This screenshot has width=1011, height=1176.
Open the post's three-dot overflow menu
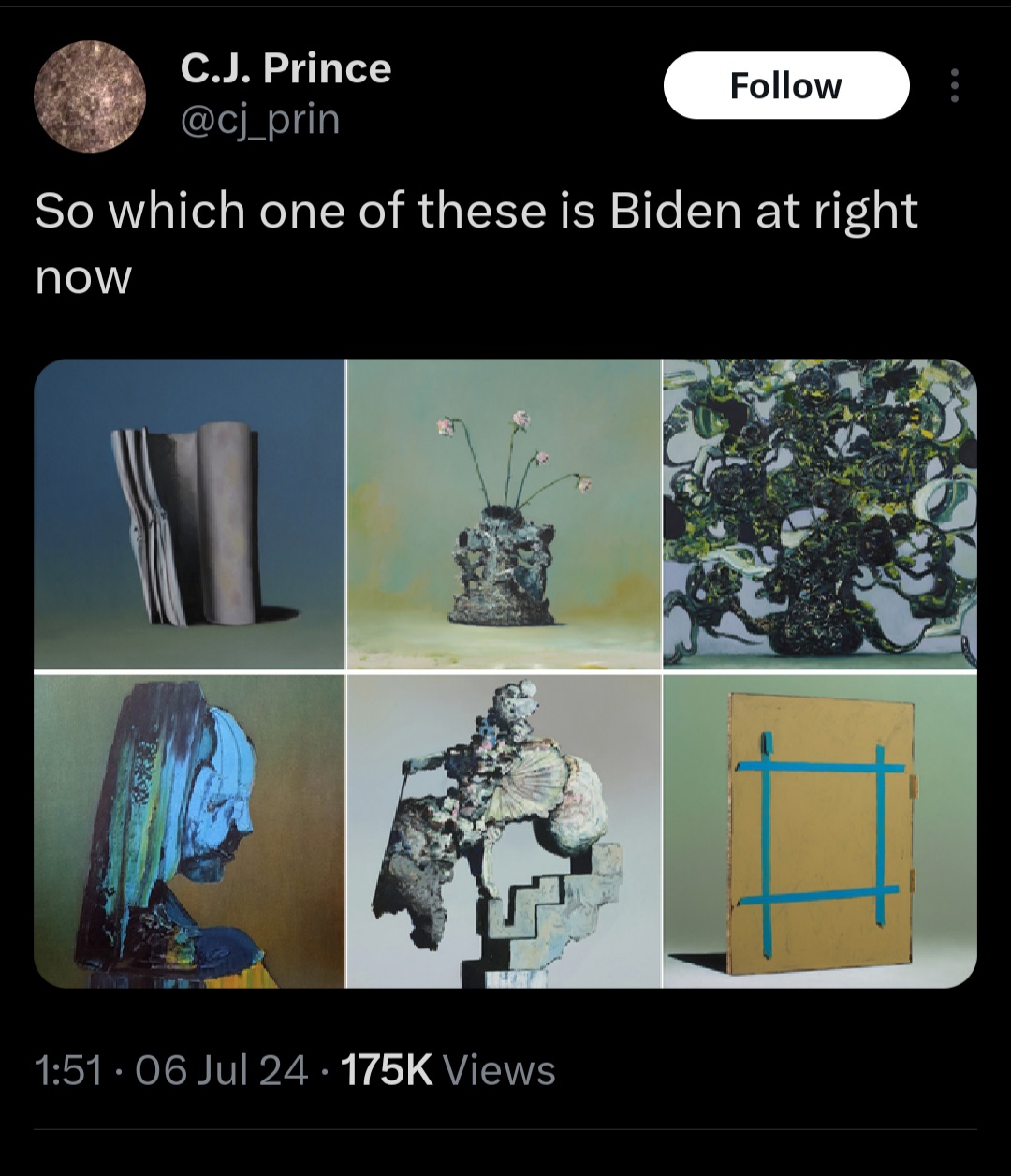click(x=954, y=86)
